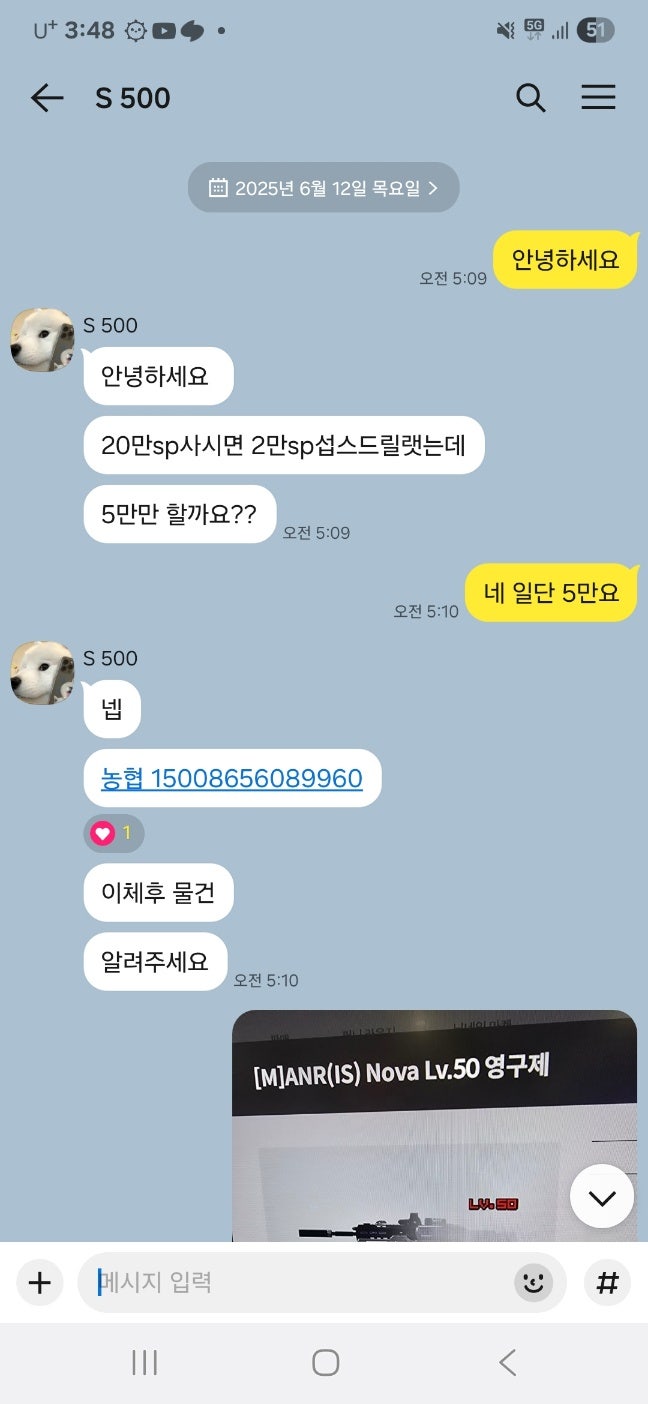Open the June 12, 2025 date picker
Viewport: 648px width, 1404px height.
click(x=323, y=188)
